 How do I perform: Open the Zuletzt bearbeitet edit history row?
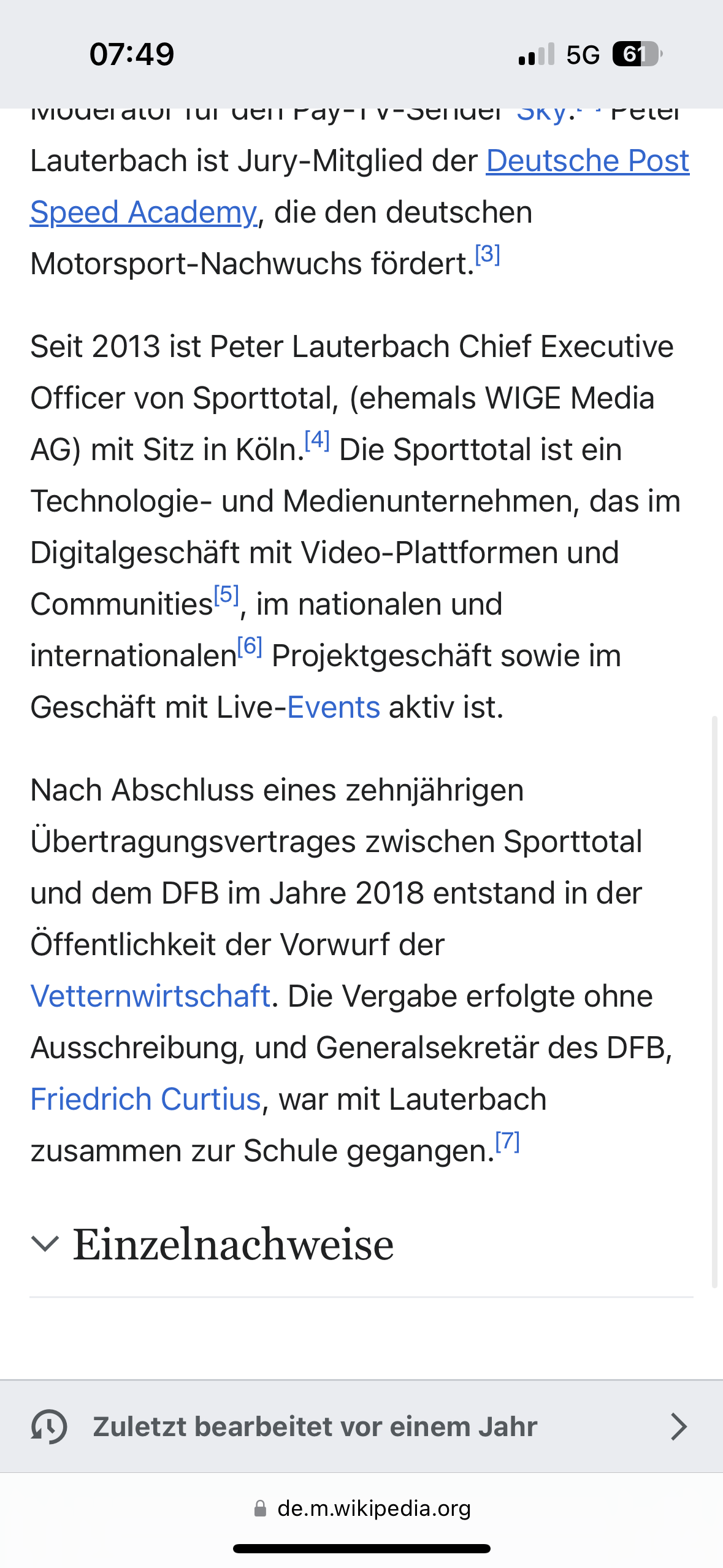pos(361,1427)
